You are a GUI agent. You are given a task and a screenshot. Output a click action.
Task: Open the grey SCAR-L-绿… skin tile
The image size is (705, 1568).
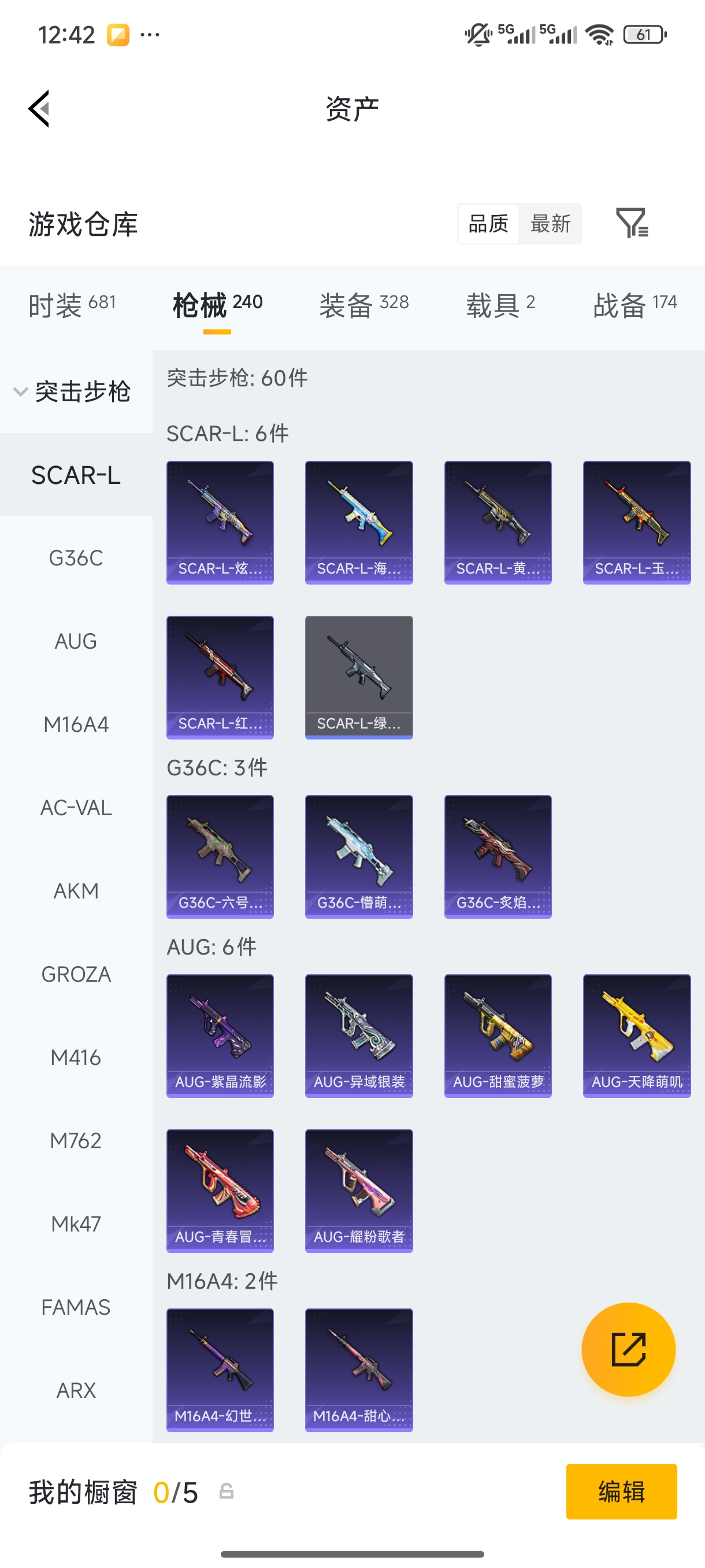(x=359, y=677)
